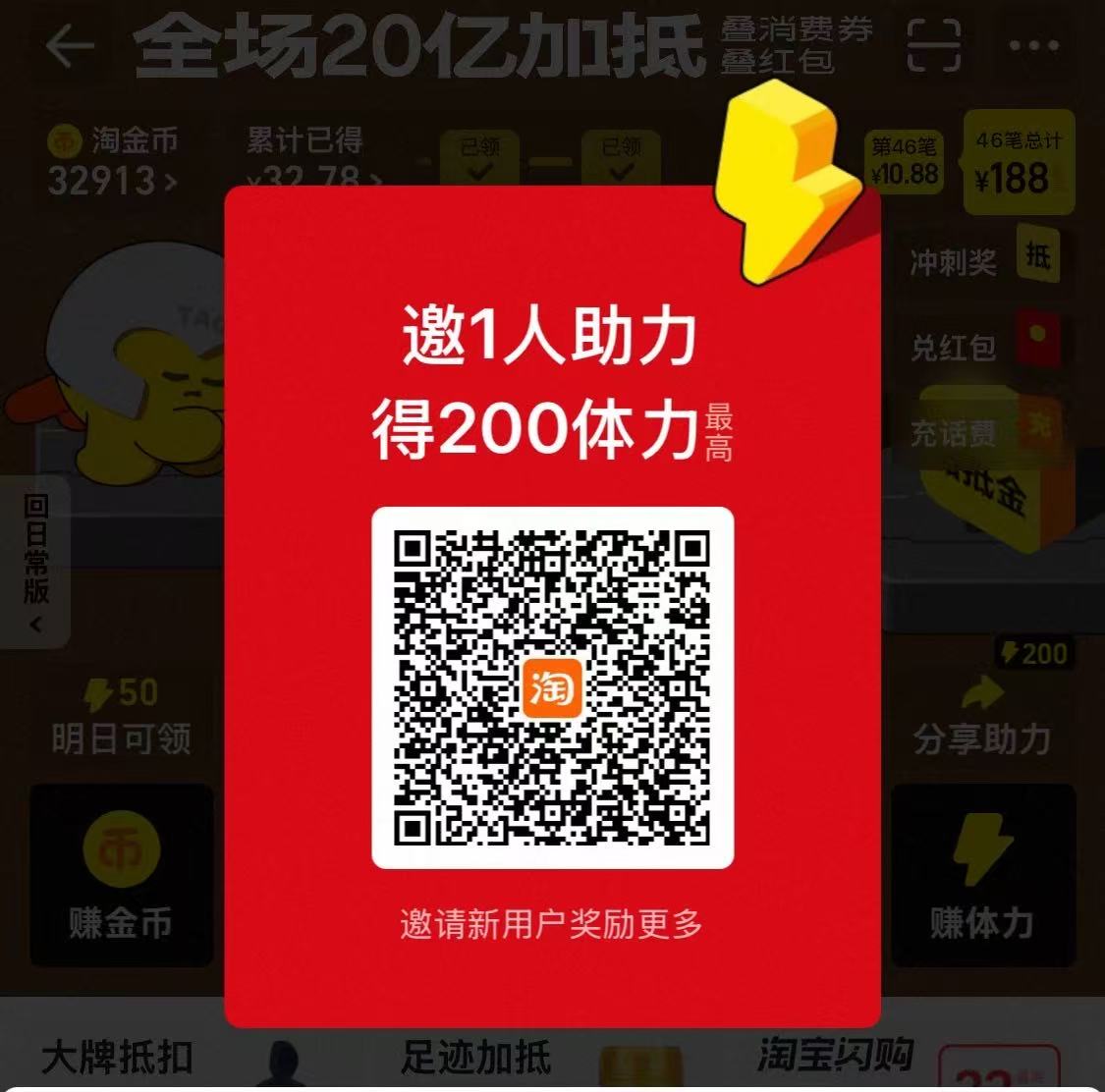Open the scan icon in the header

(933, 45)
